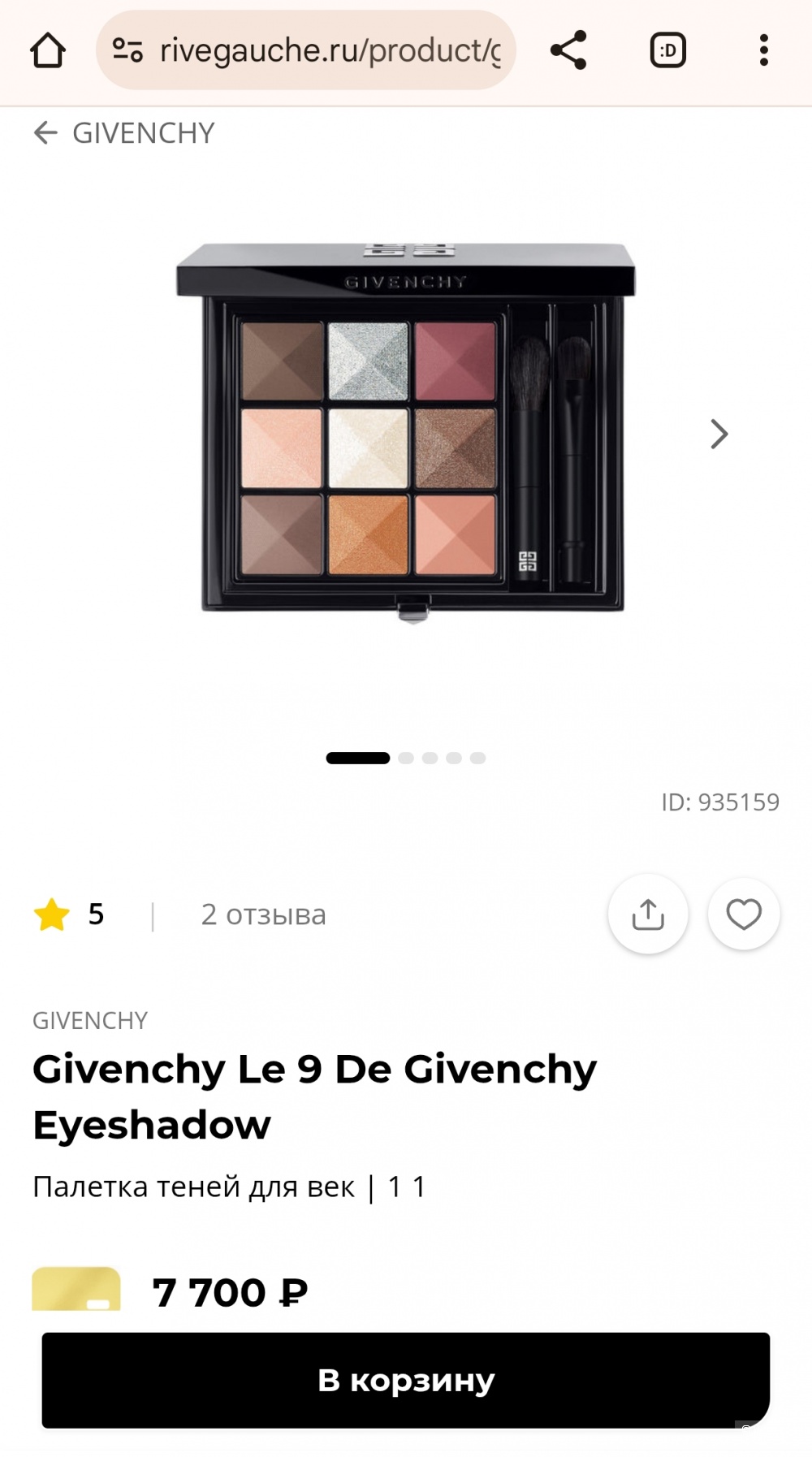Tap the star rating icon showing 5

(x=50, y=914)
